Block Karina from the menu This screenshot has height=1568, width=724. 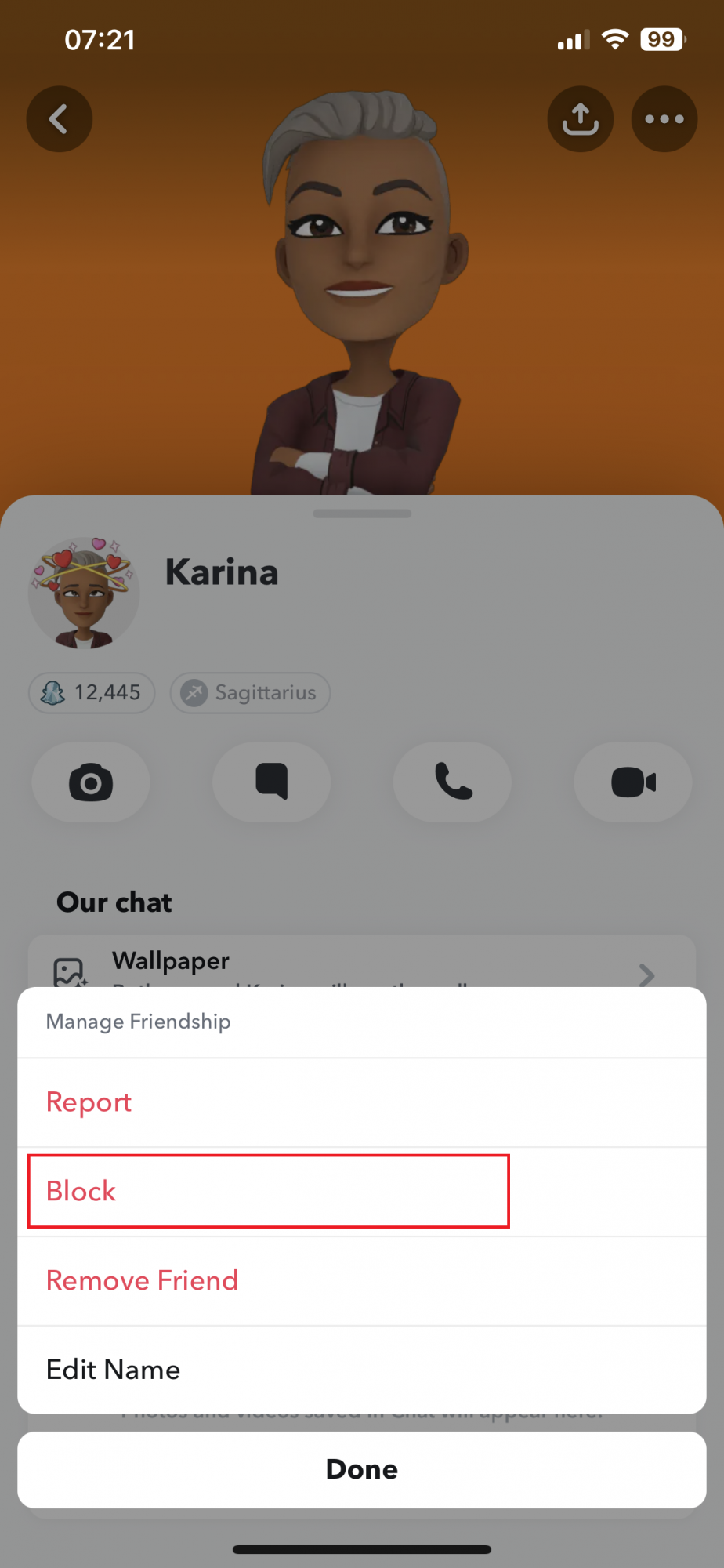click(81, 1191)
